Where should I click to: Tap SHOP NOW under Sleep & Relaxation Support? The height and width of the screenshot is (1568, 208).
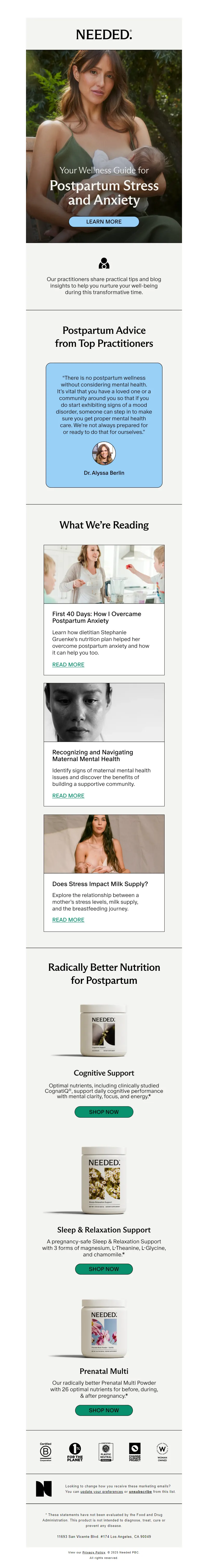[x=103, y=1269]
